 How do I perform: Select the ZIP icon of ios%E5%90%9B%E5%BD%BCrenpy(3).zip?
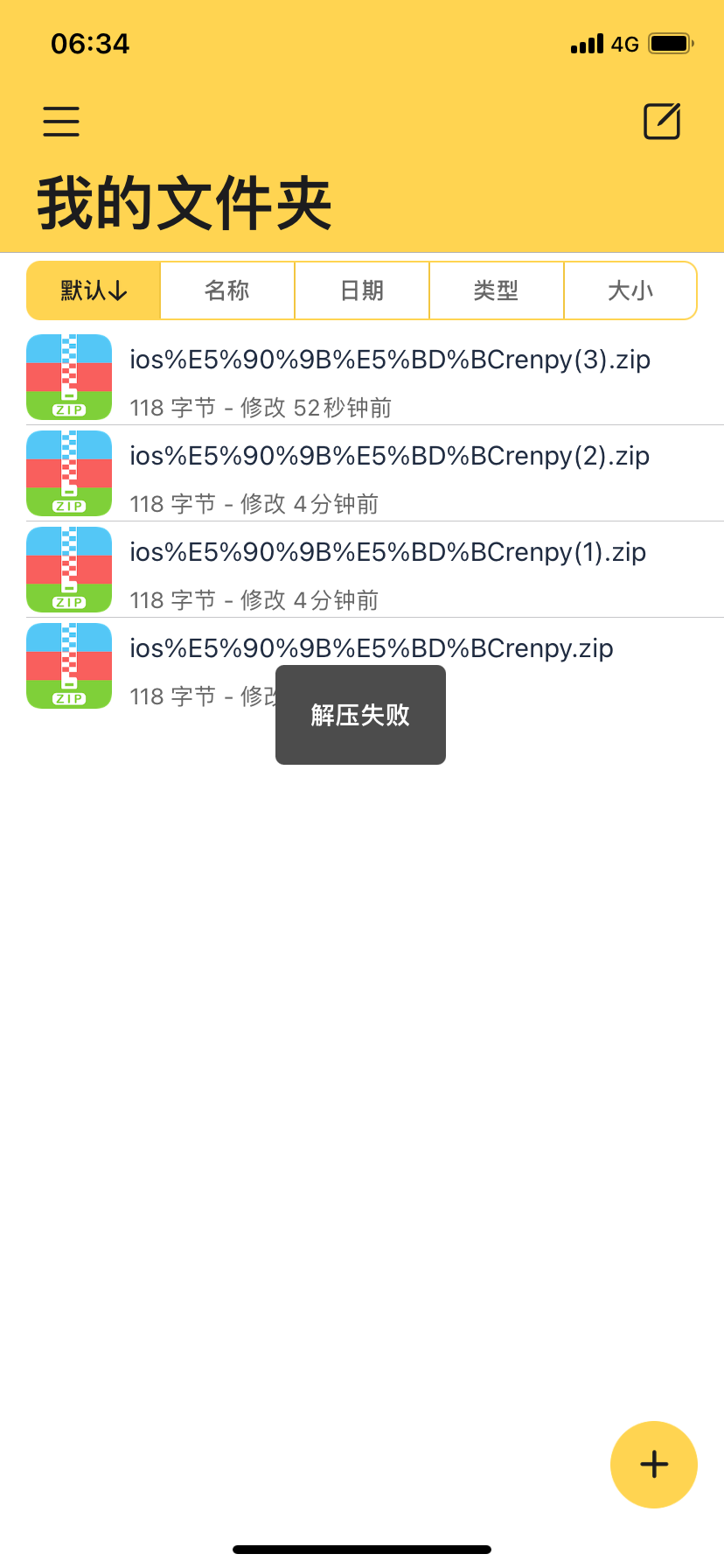69,376
